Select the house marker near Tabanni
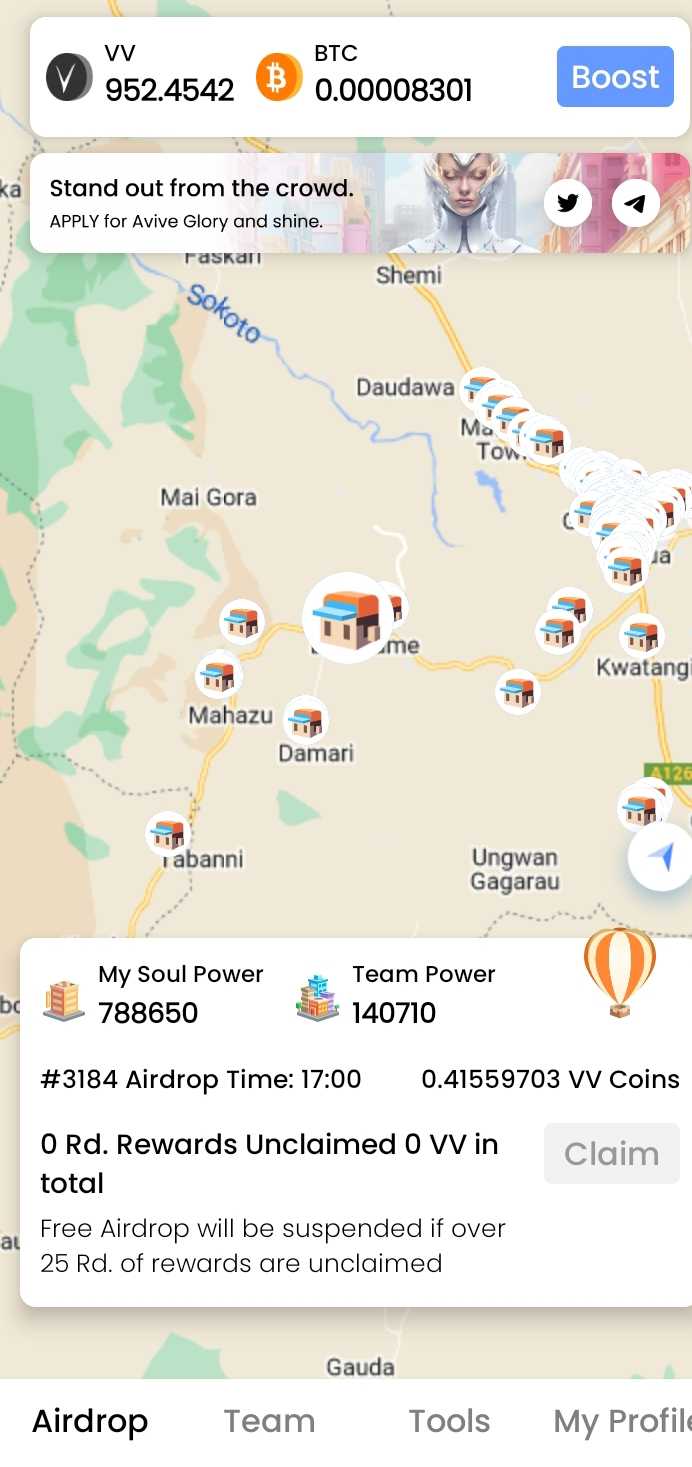Screen dimensions: 692x1467 click(168, 833)
